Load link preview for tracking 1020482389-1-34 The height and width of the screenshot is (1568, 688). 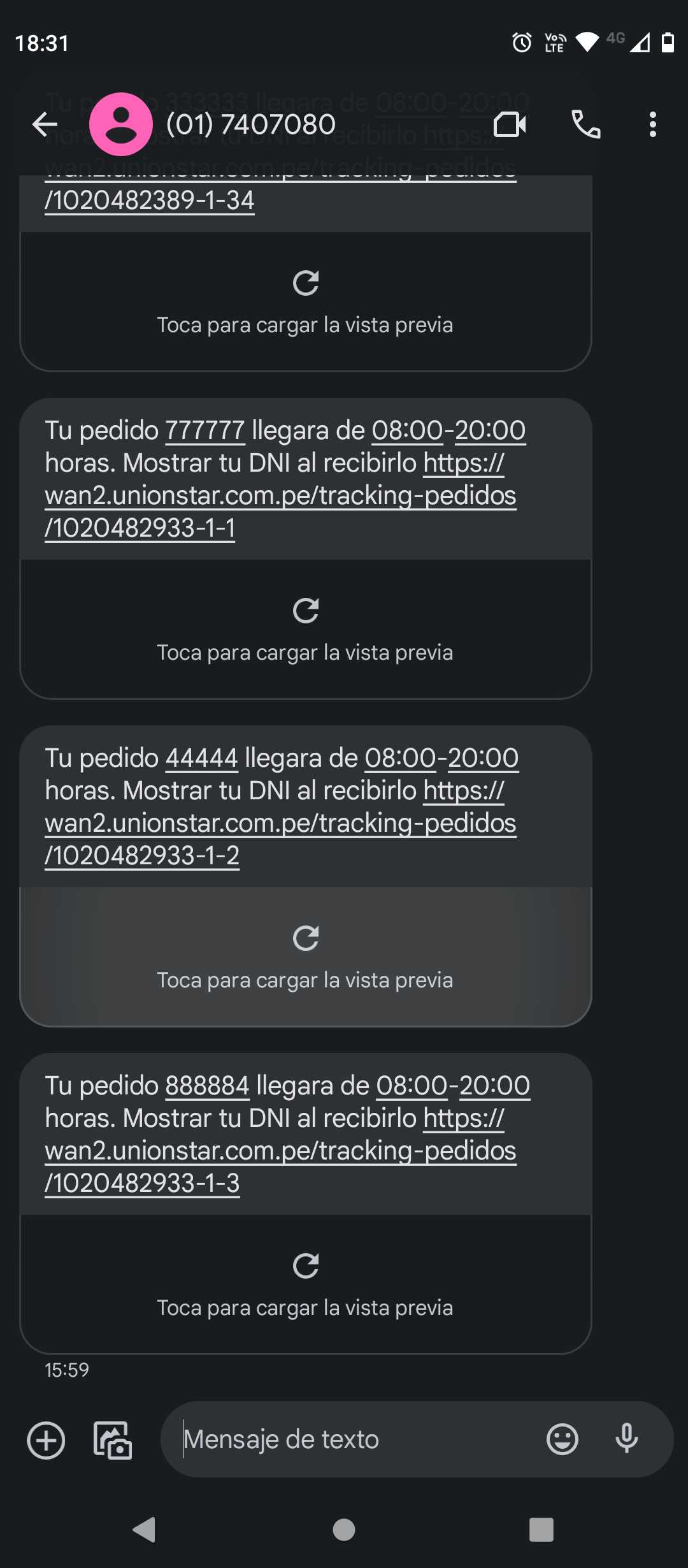(x=305, y=301)
